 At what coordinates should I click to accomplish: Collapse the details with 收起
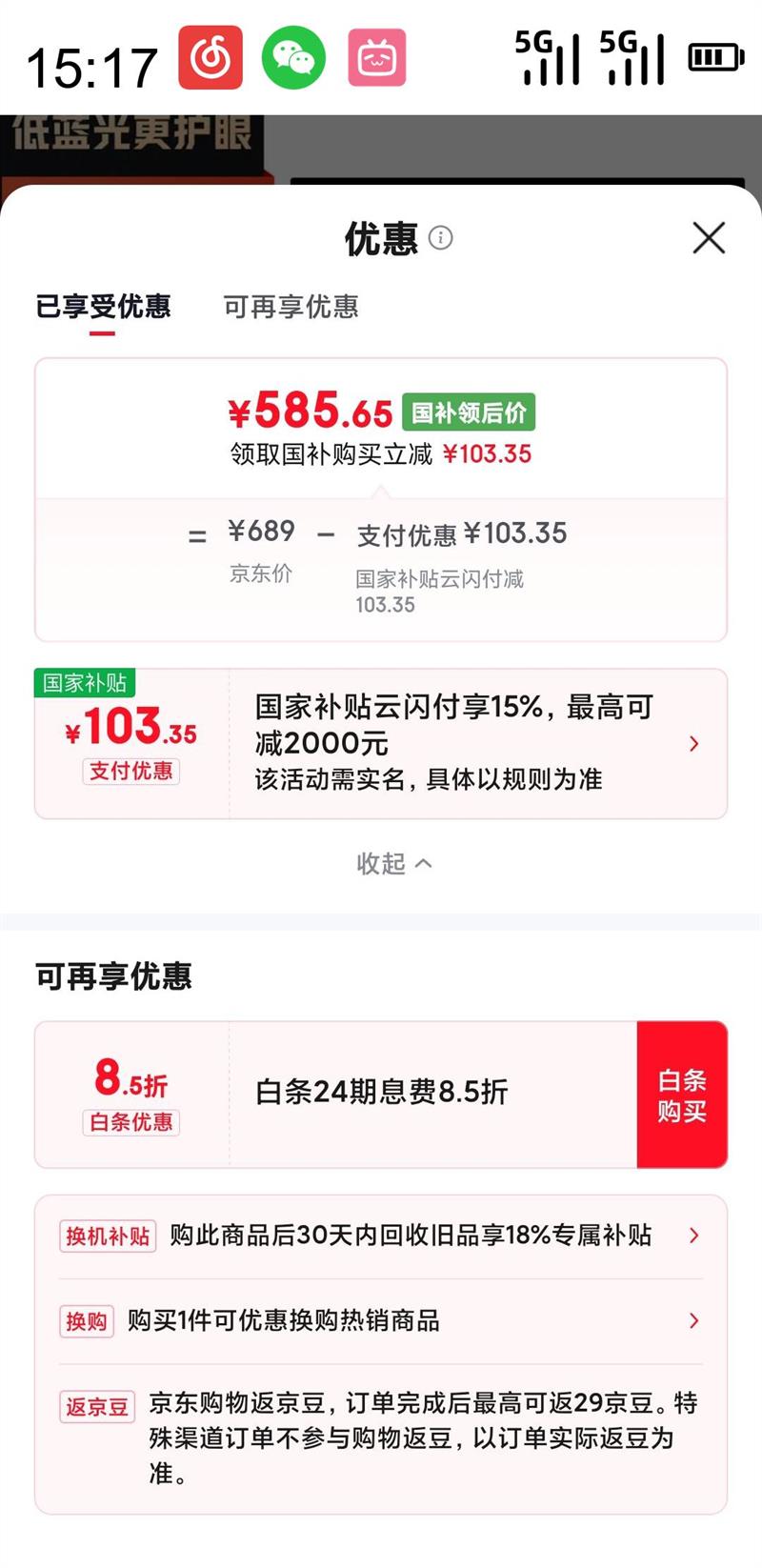pyautogui.click(x=393, y=863)
